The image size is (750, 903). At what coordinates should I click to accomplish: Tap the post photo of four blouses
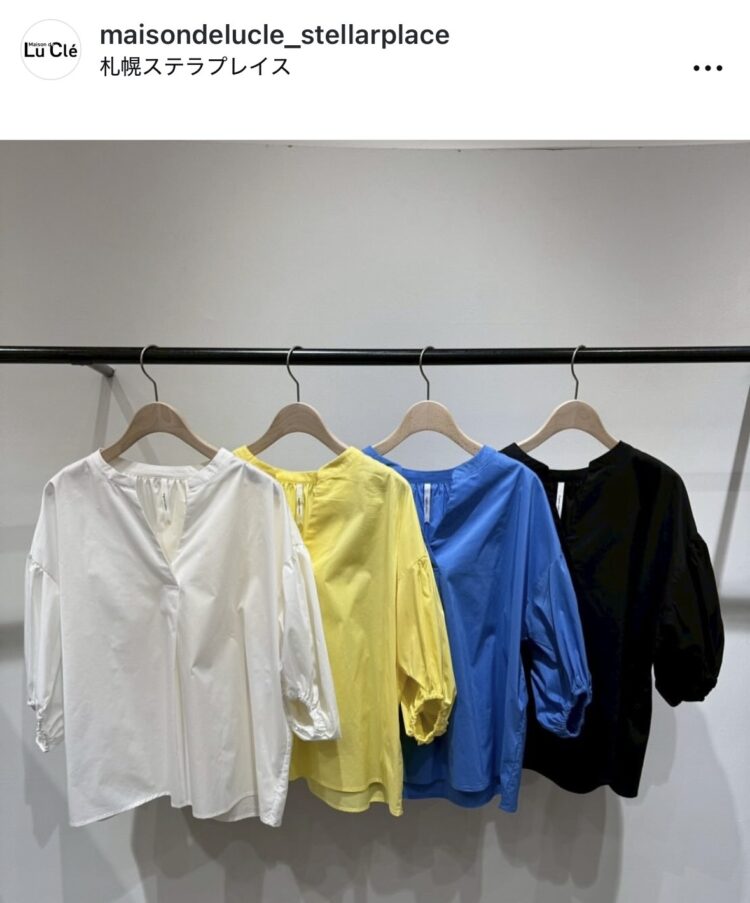375,520
